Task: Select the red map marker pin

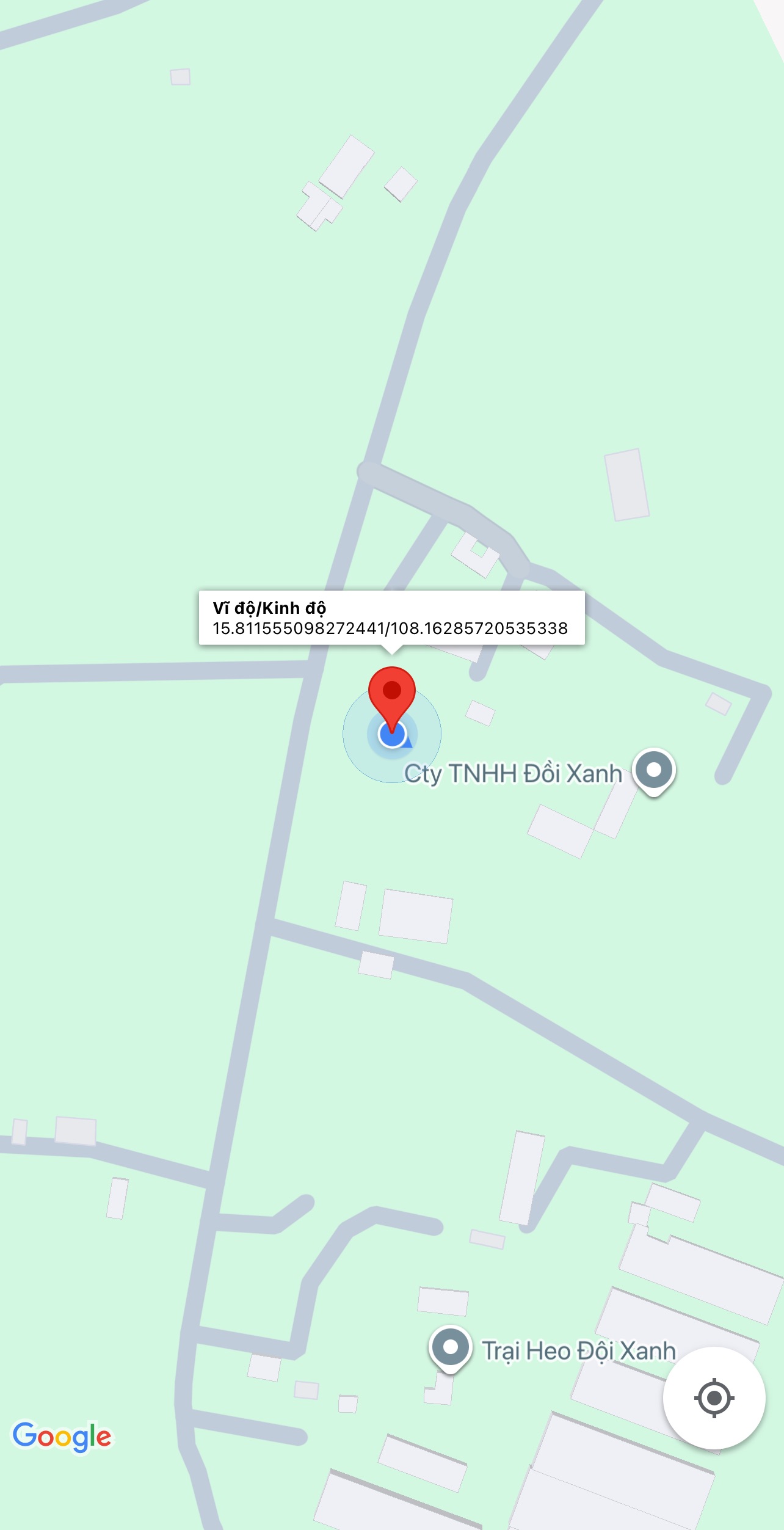Action: [x=392, y=693]
